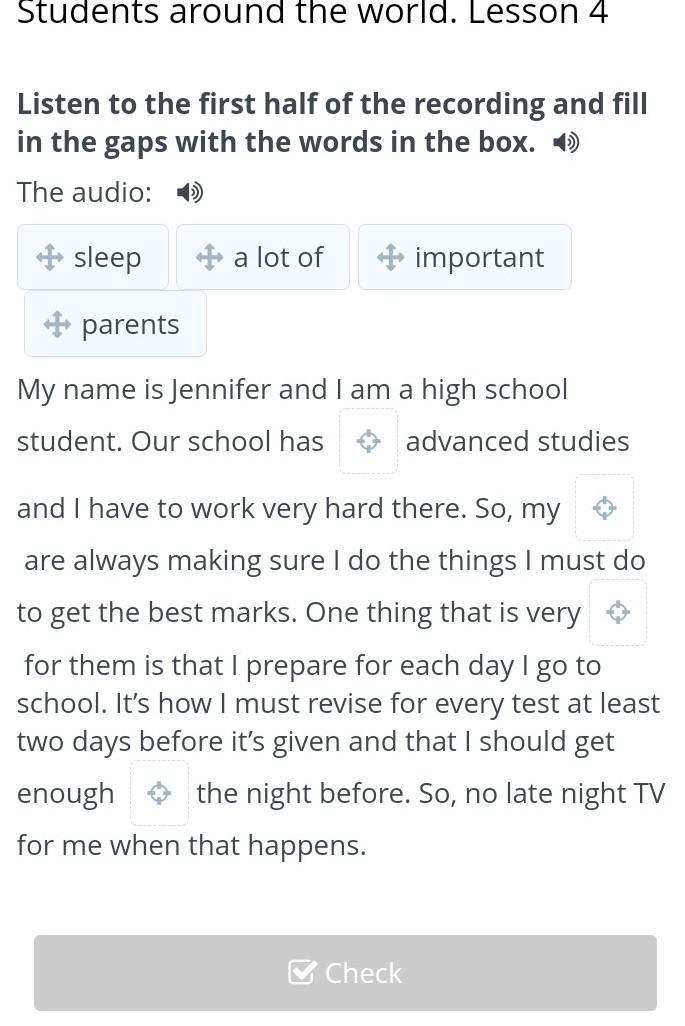685x1026 pixels.
Task: Choose the 'parents' word chip
Action: [116, 324]
